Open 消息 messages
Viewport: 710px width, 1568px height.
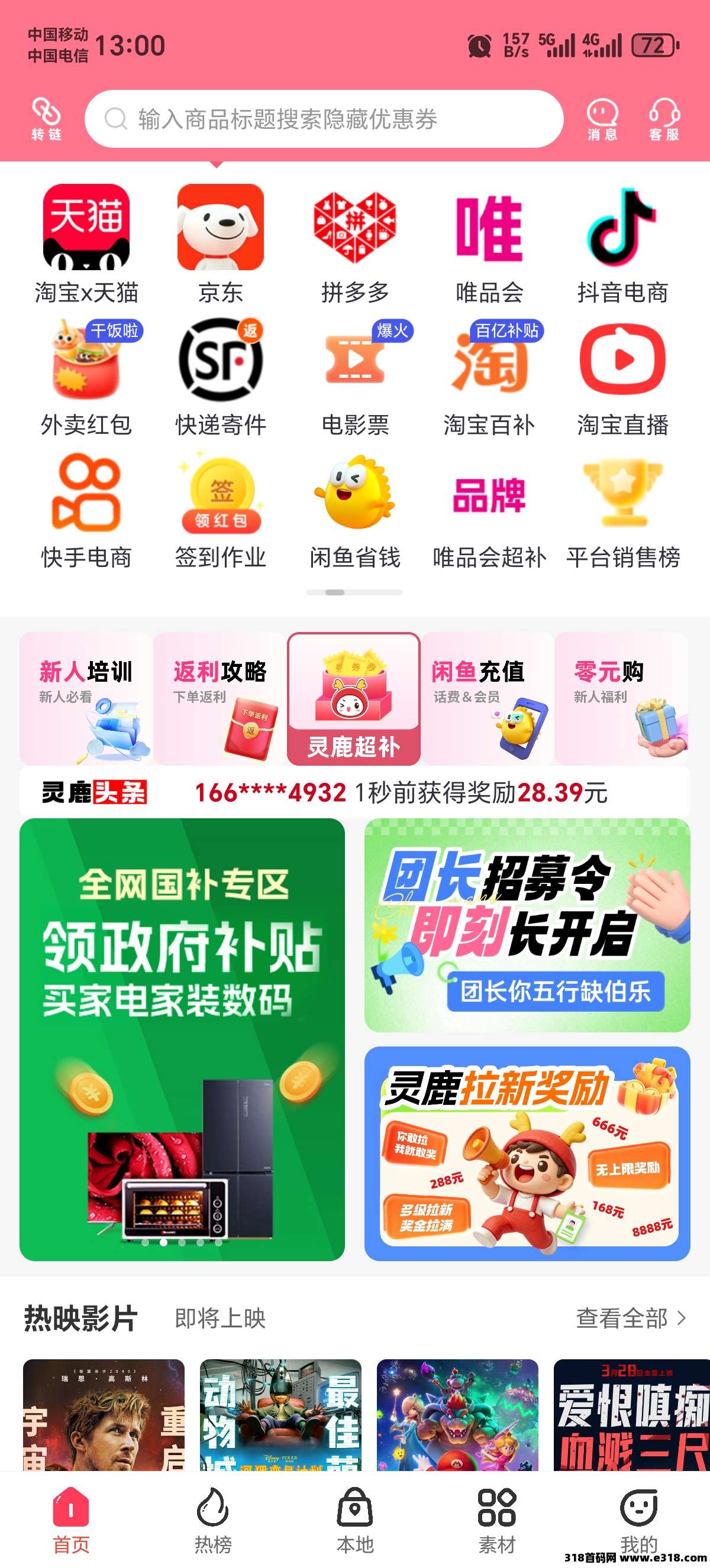click(602, 120)
